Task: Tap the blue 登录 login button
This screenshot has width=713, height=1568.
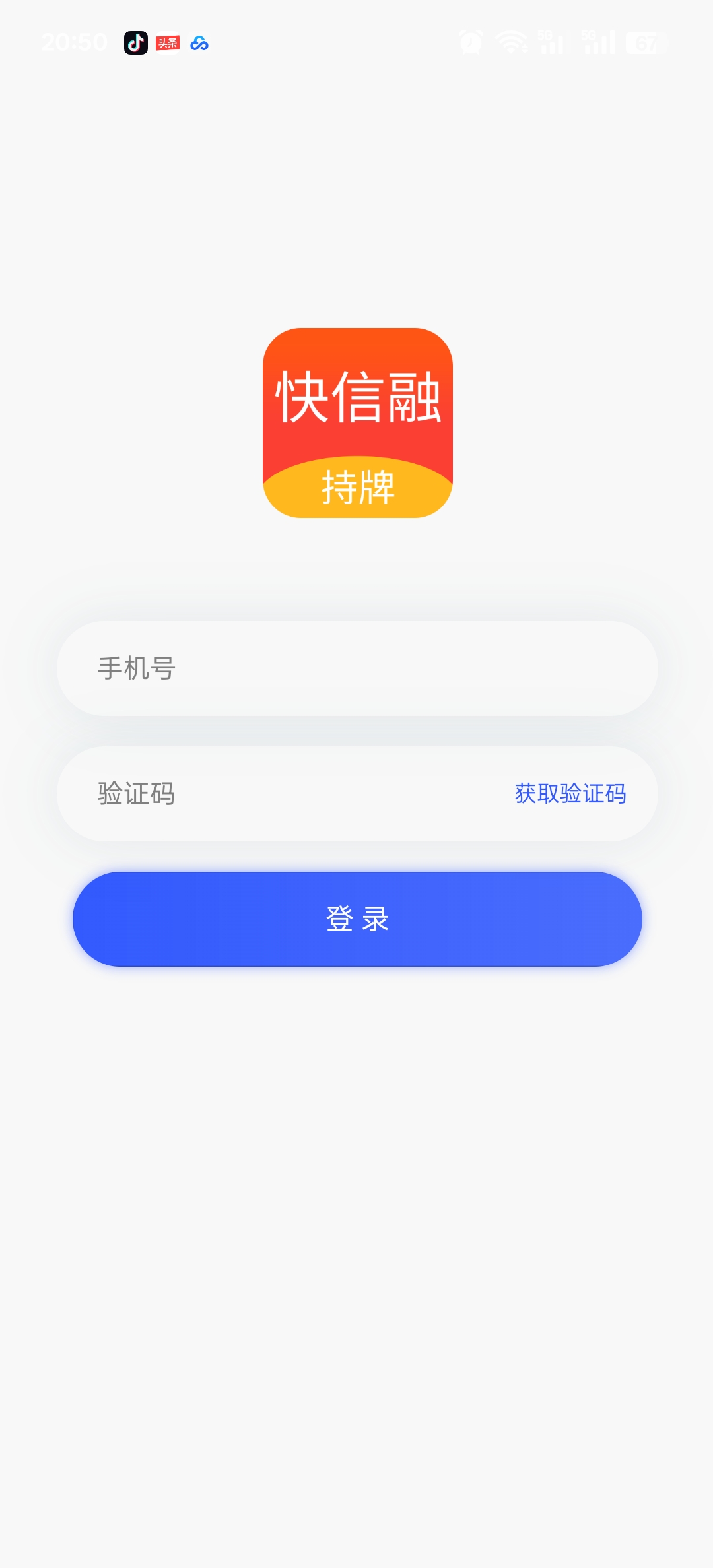Action: point(357,919)
